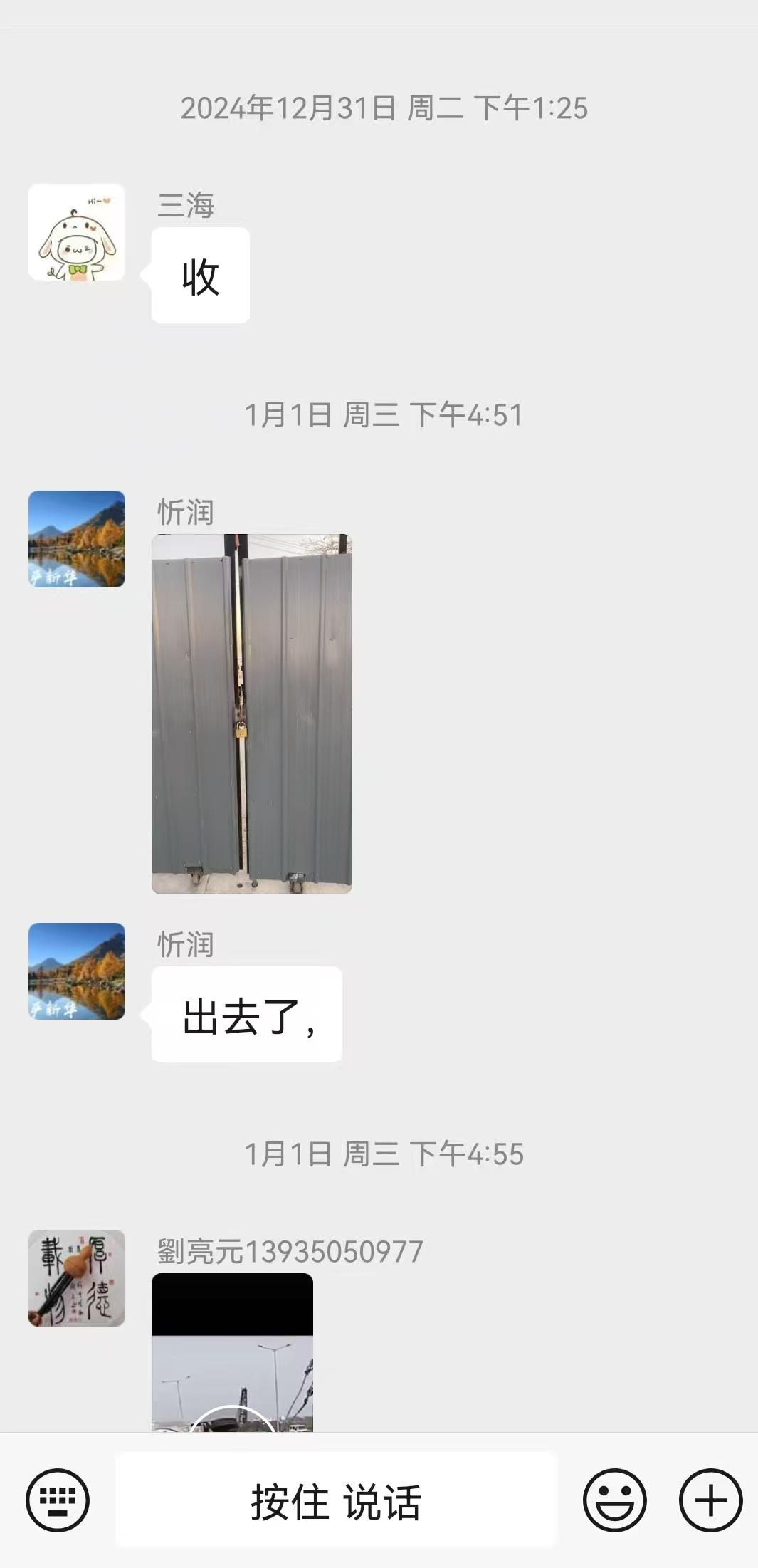Switch to keyboard text input
The height and width of the screenshot is (1568, 758).
(58, 1500)
